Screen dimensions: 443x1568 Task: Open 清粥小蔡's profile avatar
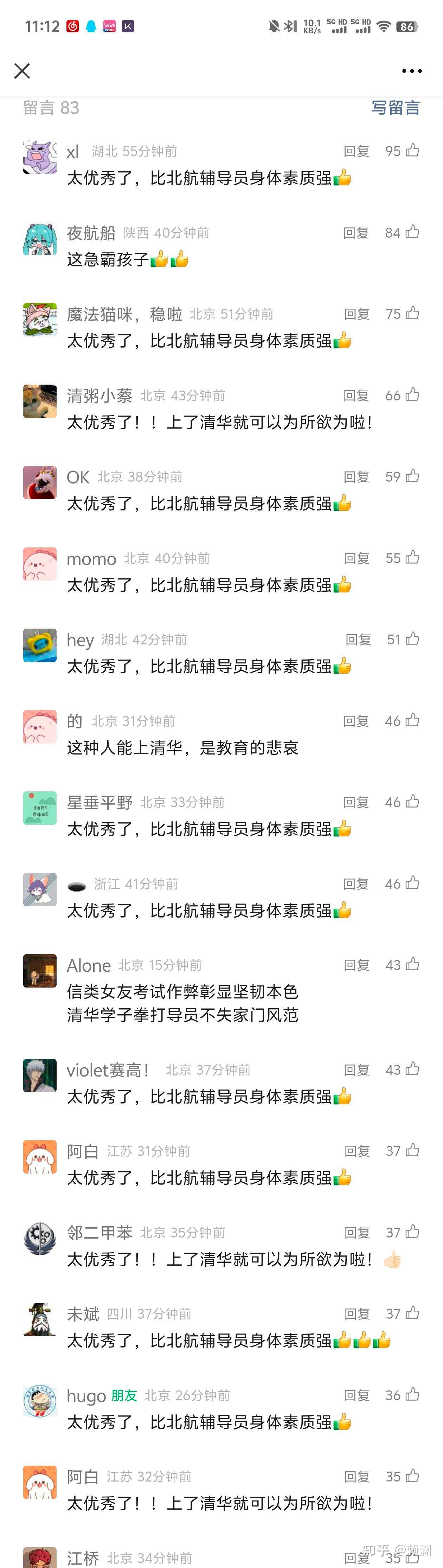pos(39,401)
